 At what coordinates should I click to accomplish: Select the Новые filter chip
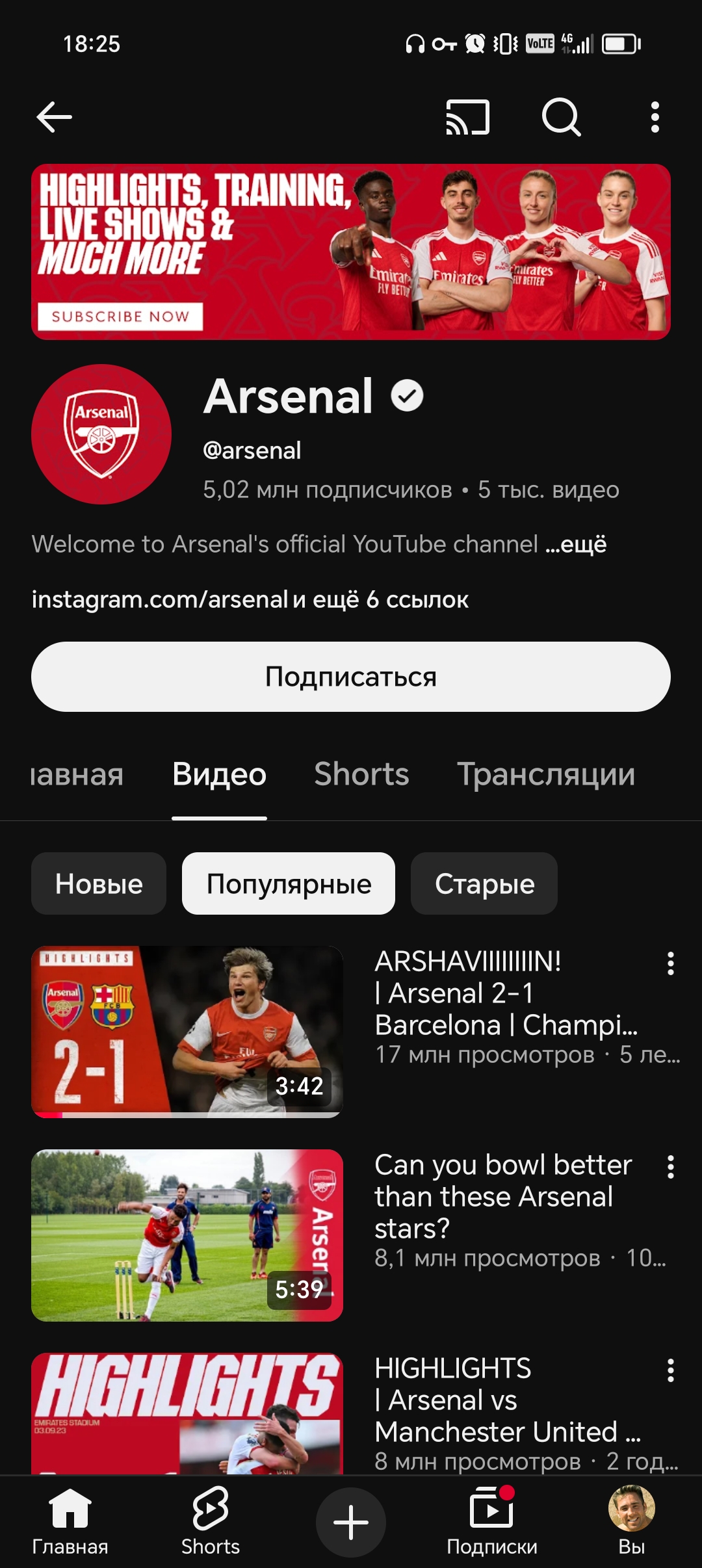pyautogui.click(x=99, y=883)
